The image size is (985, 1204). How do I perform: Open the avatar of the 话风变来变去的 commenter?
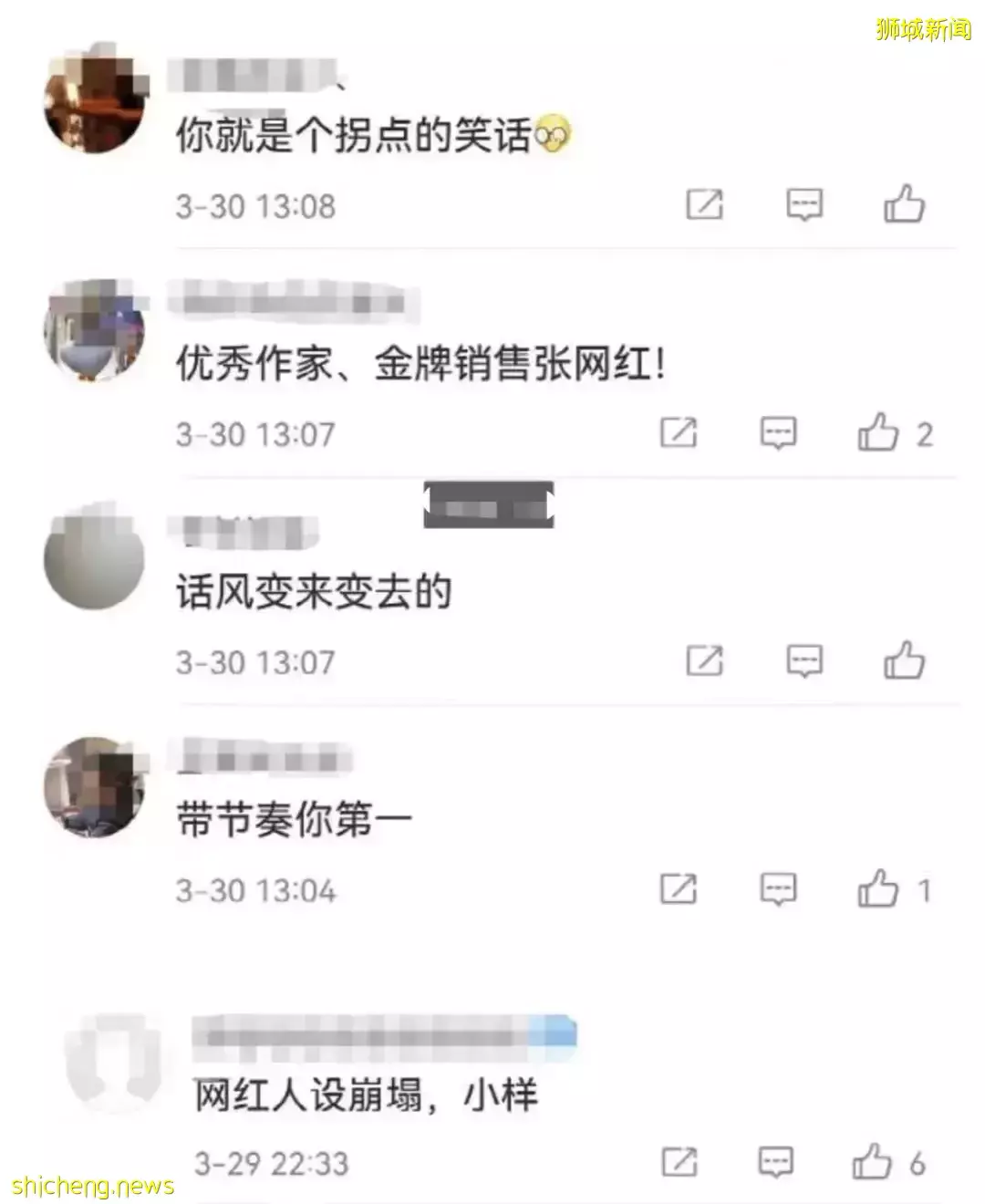[95, 559]
